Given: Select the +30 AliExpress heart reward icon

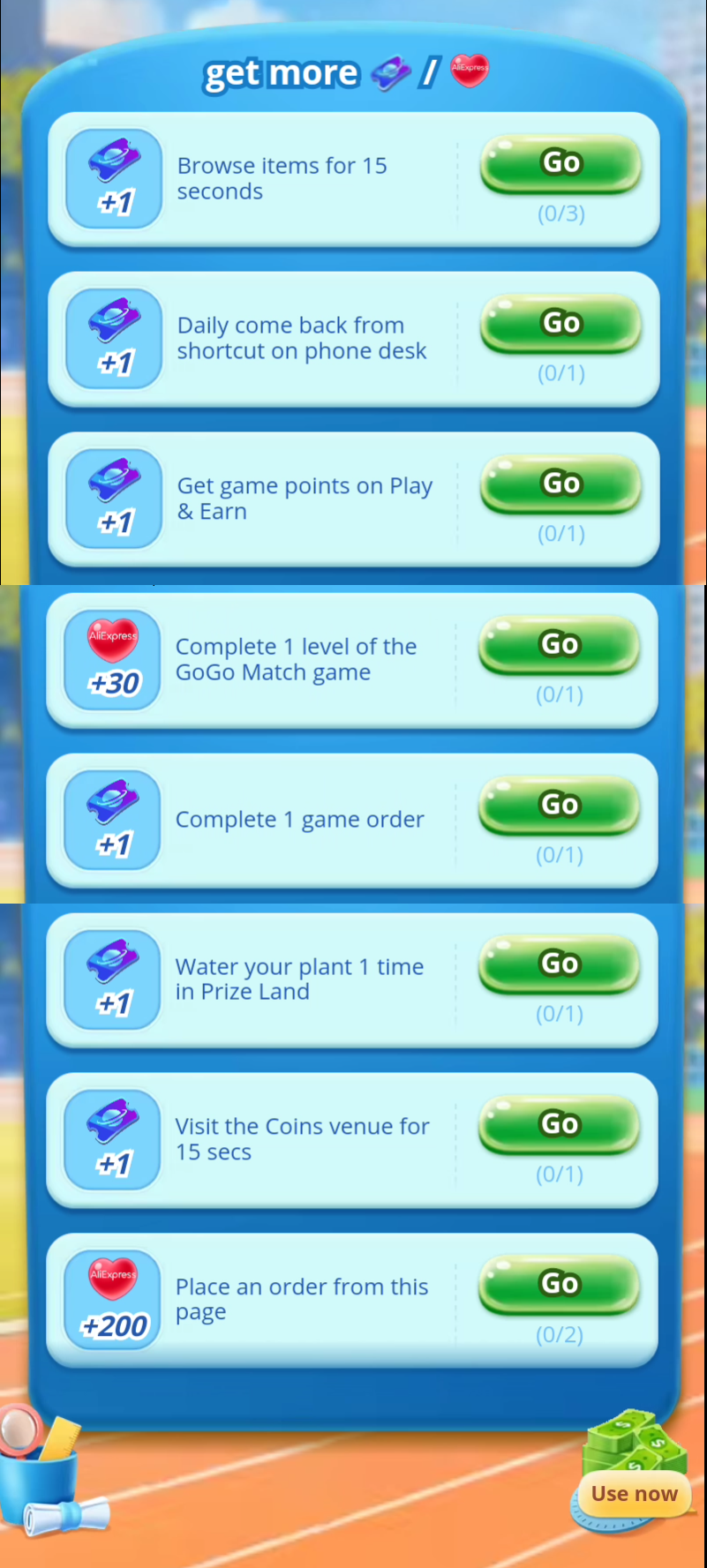Looking at the screenshot, I should tap(112, 659).
